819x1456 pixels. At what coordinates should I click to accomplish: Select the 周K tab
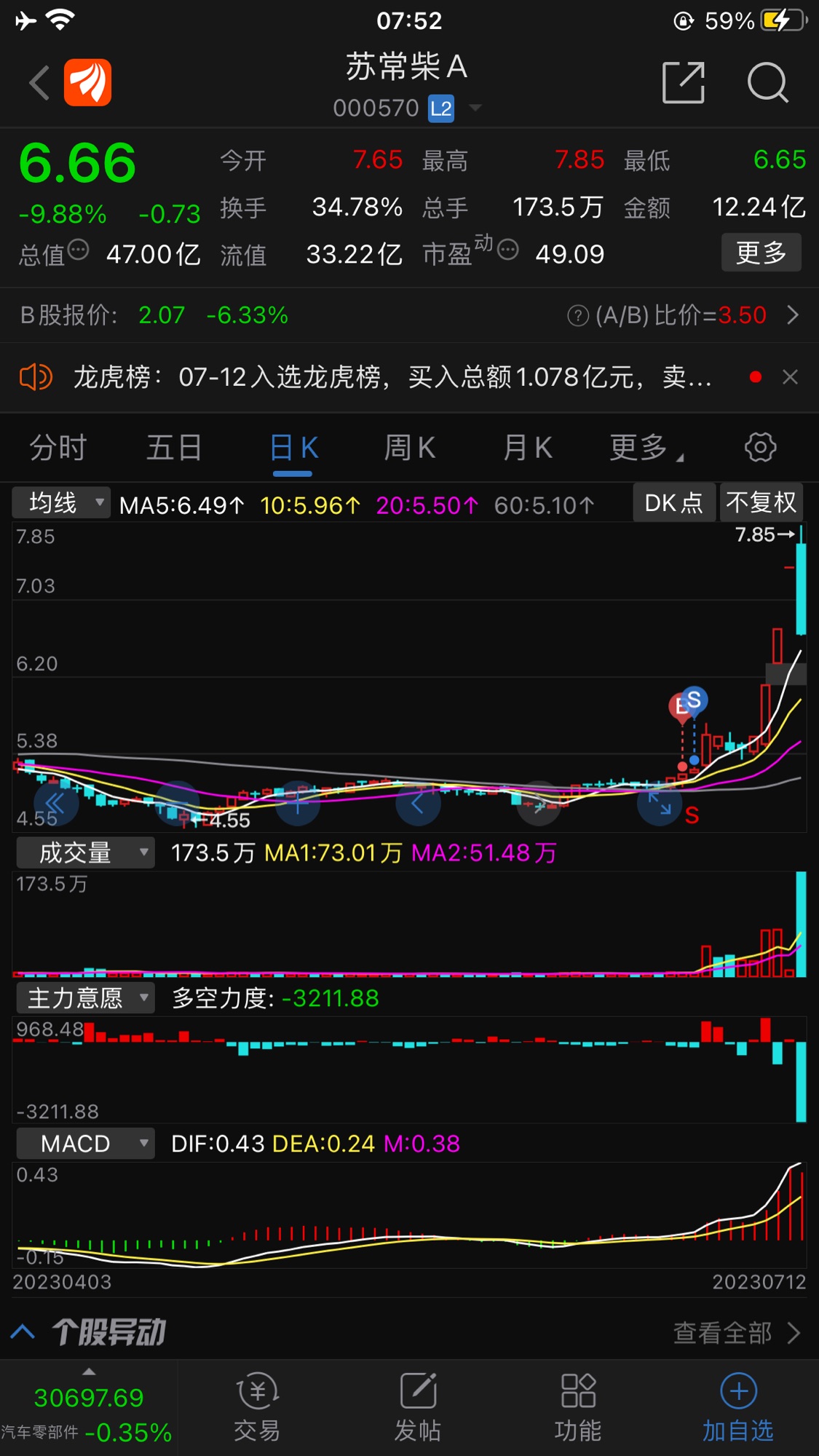point(410,447)
